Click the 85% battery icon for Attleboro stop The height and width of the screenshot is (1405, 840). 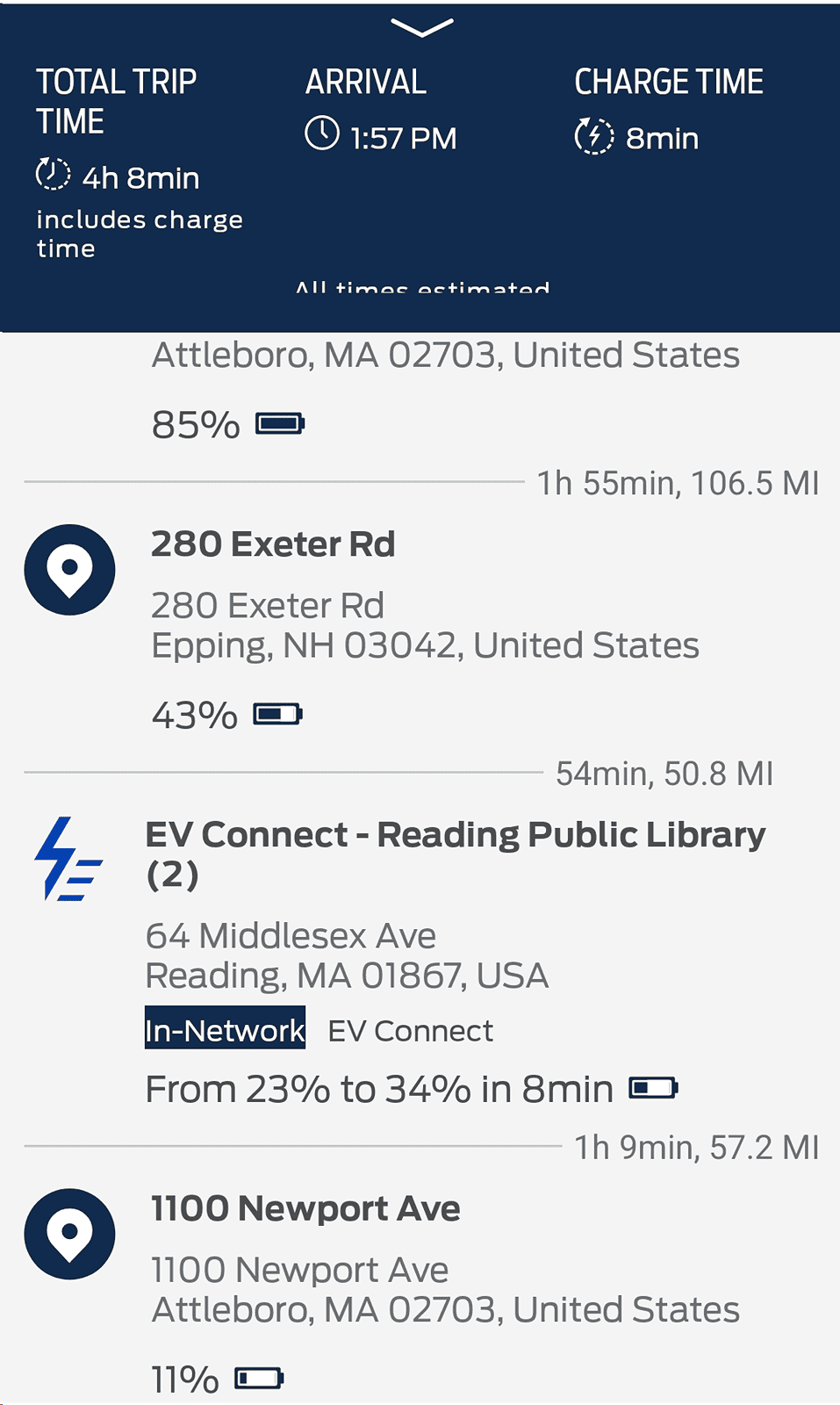pos(279,422)
